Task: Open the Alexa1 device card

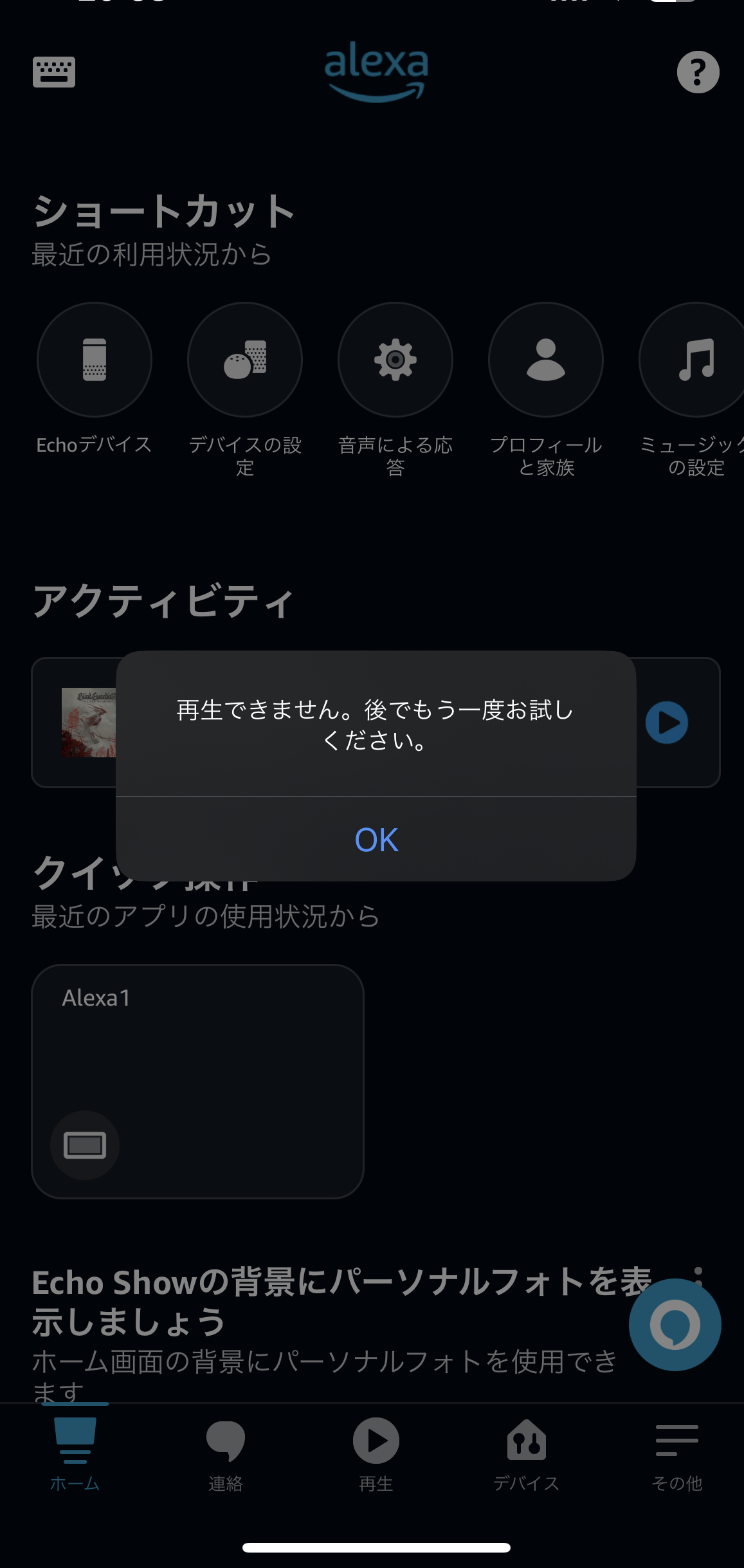Action: [198, 1081]
